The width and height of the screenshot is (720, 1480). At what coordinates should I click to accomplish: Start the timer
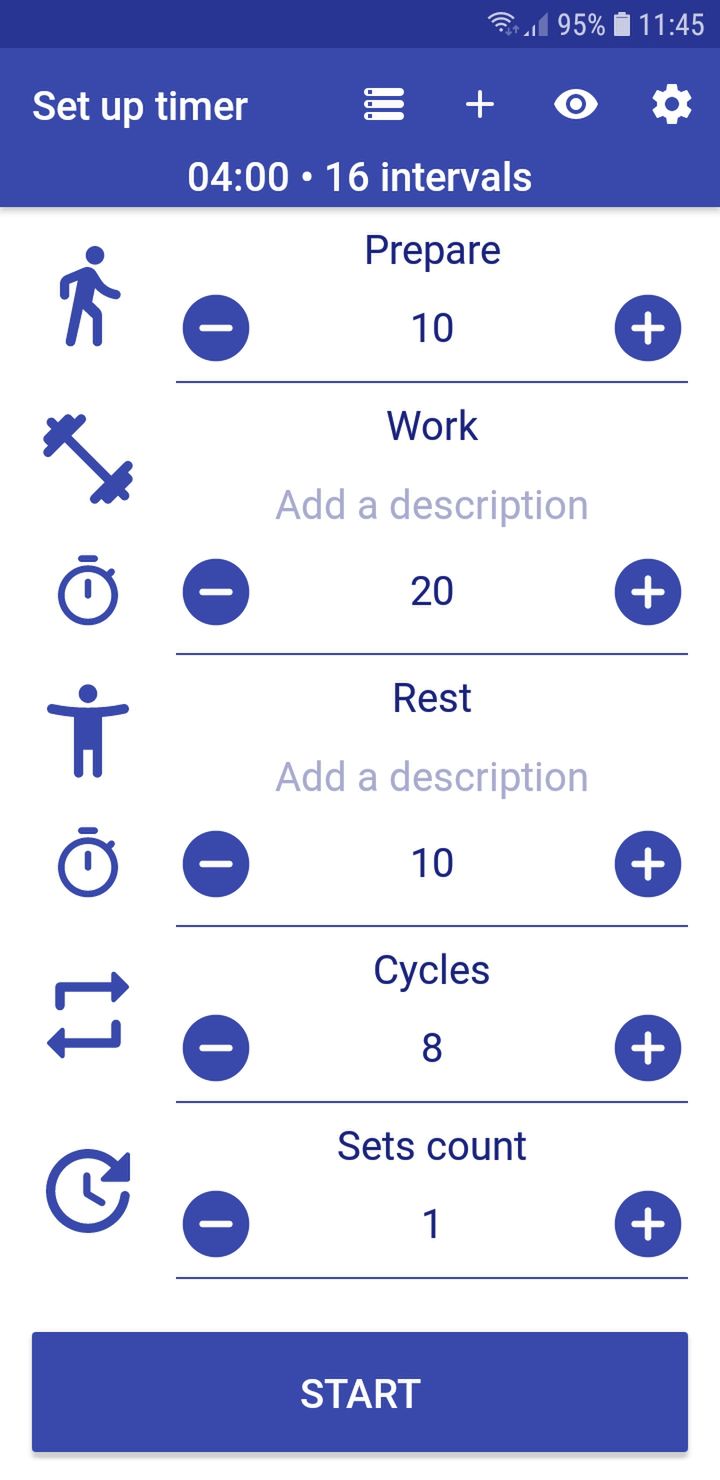(360, 1392)
